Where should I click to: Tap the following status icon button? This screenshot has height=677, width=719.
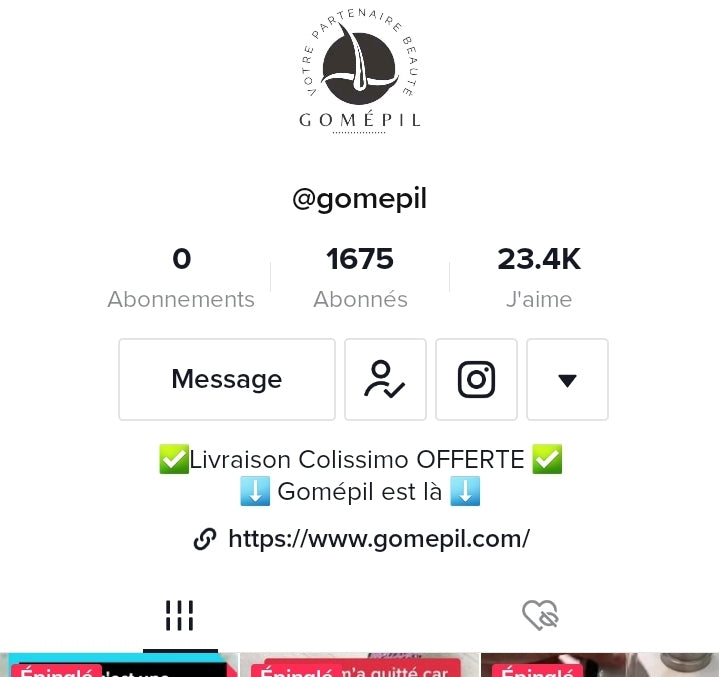pos(385,379)
